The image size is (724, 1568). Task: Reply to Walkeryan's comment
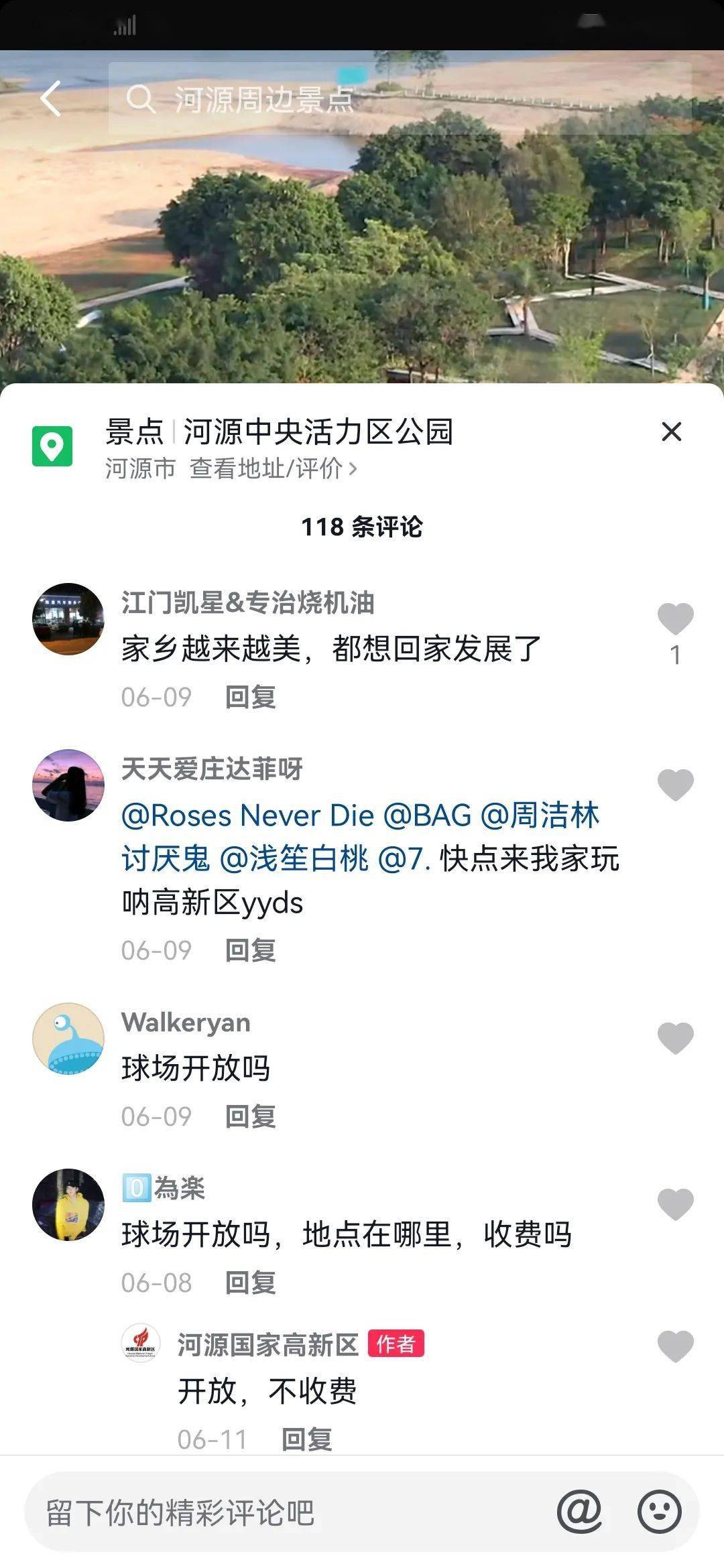pyautogui.click(x=250, y=1116)
